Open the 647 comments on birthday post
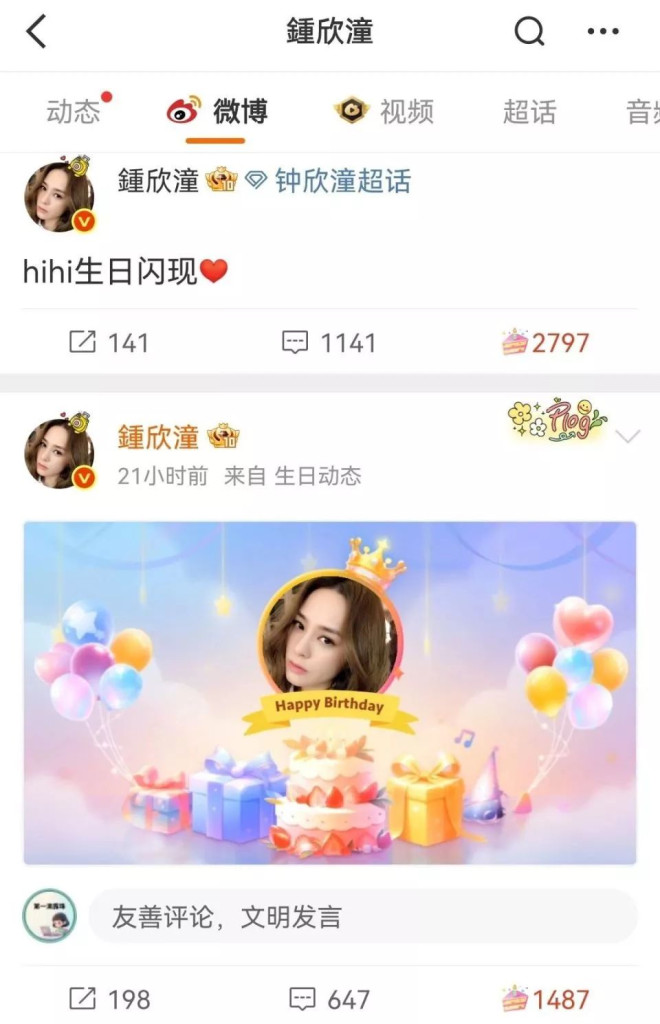 (x=328, y=998)
